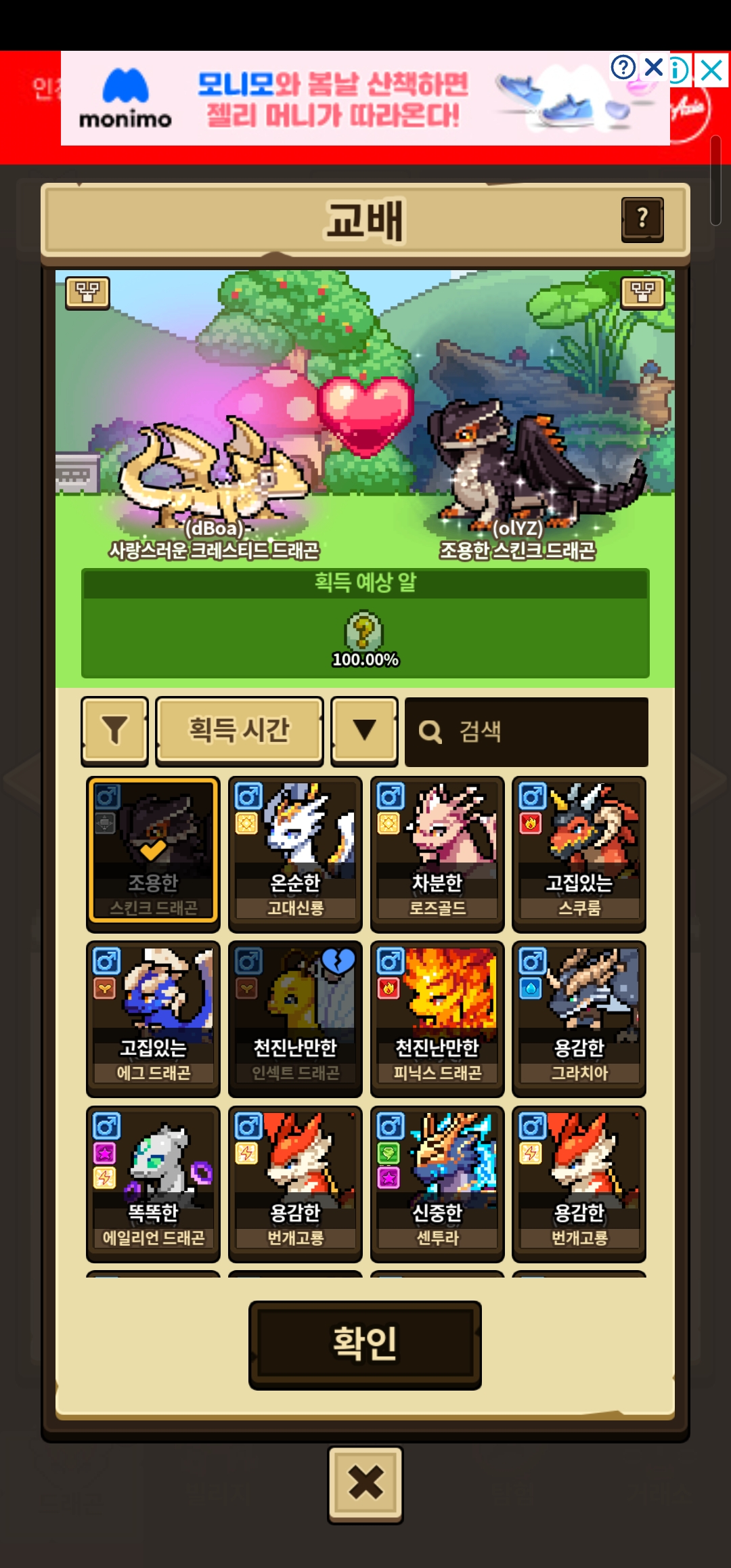Screen dimensions: 731x1568
Task: Open the dragon filter options
Action: [x=114, y=731]
